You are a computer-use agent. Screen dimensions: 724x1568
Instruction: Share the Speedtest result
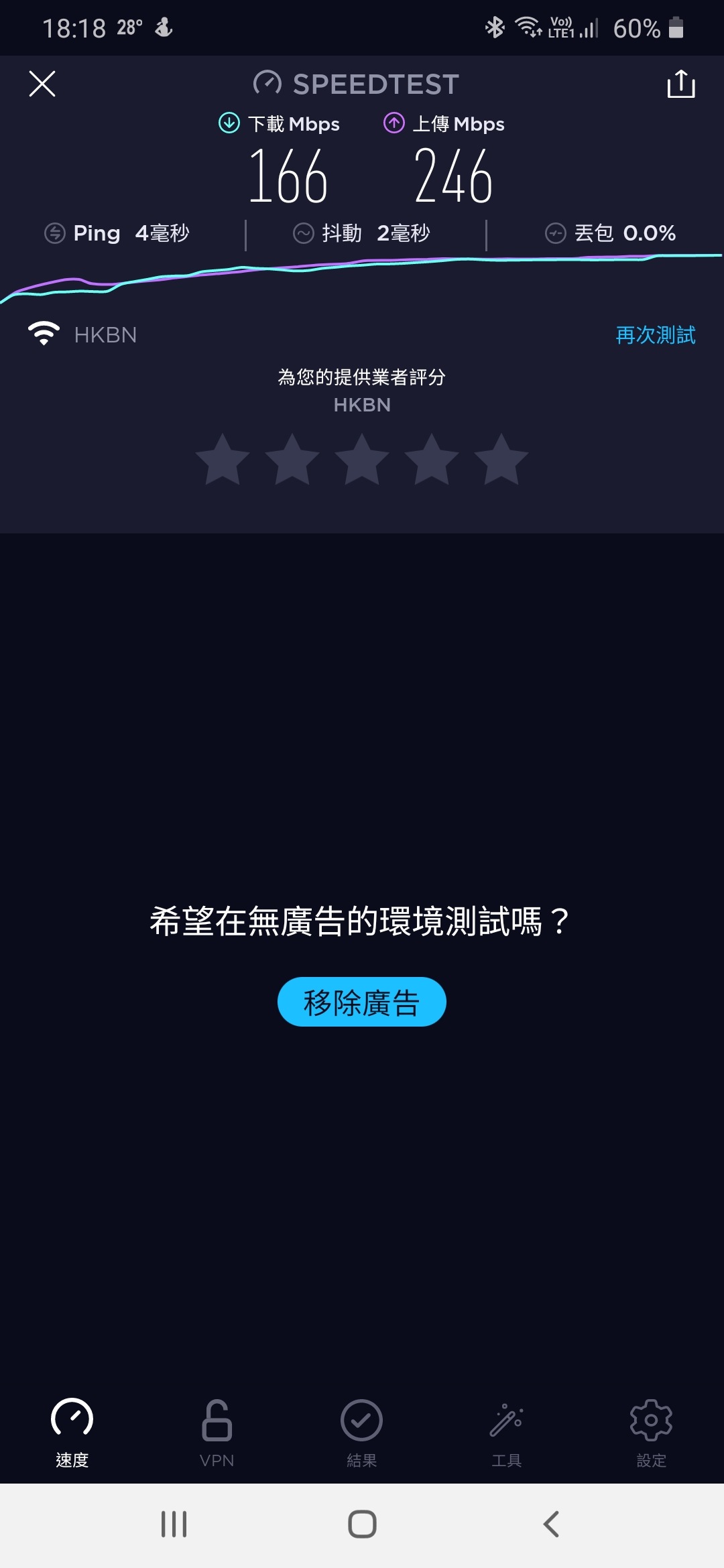point(681,84)
